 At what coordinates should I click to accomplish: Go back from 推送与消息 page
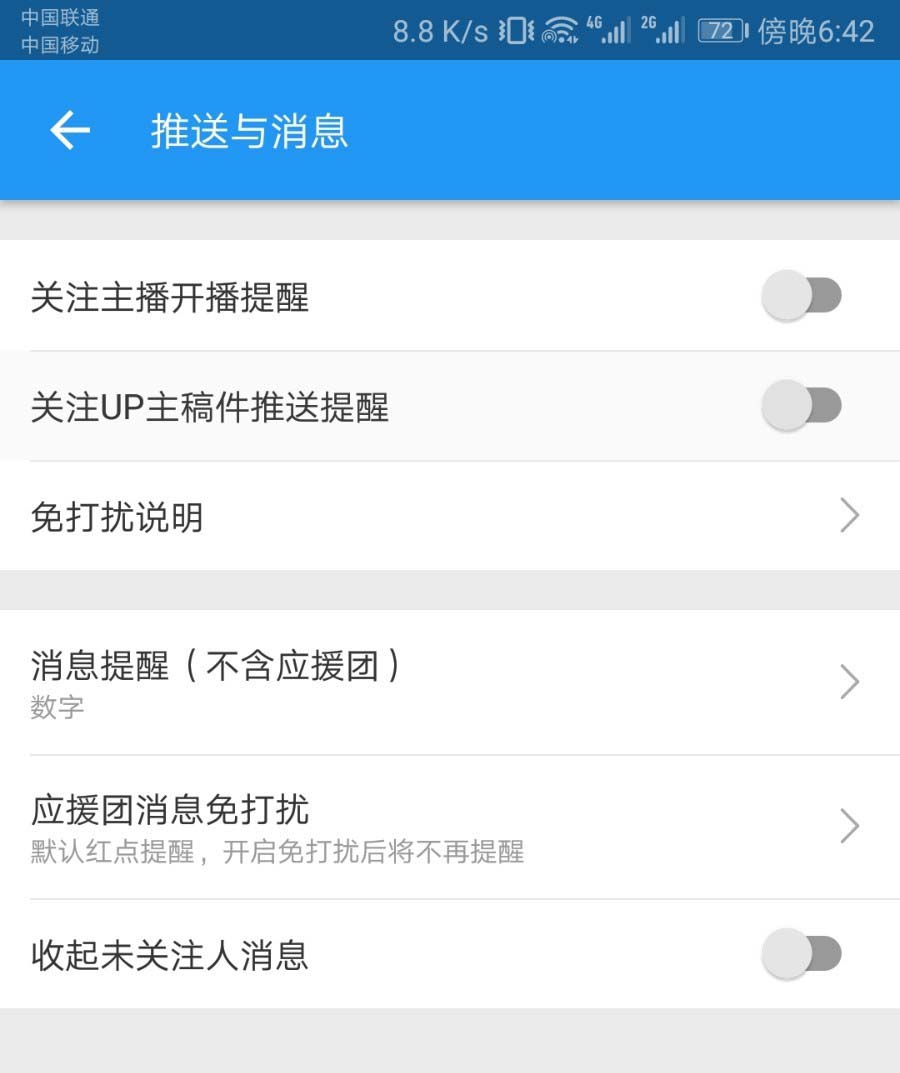tap(70, 131)
